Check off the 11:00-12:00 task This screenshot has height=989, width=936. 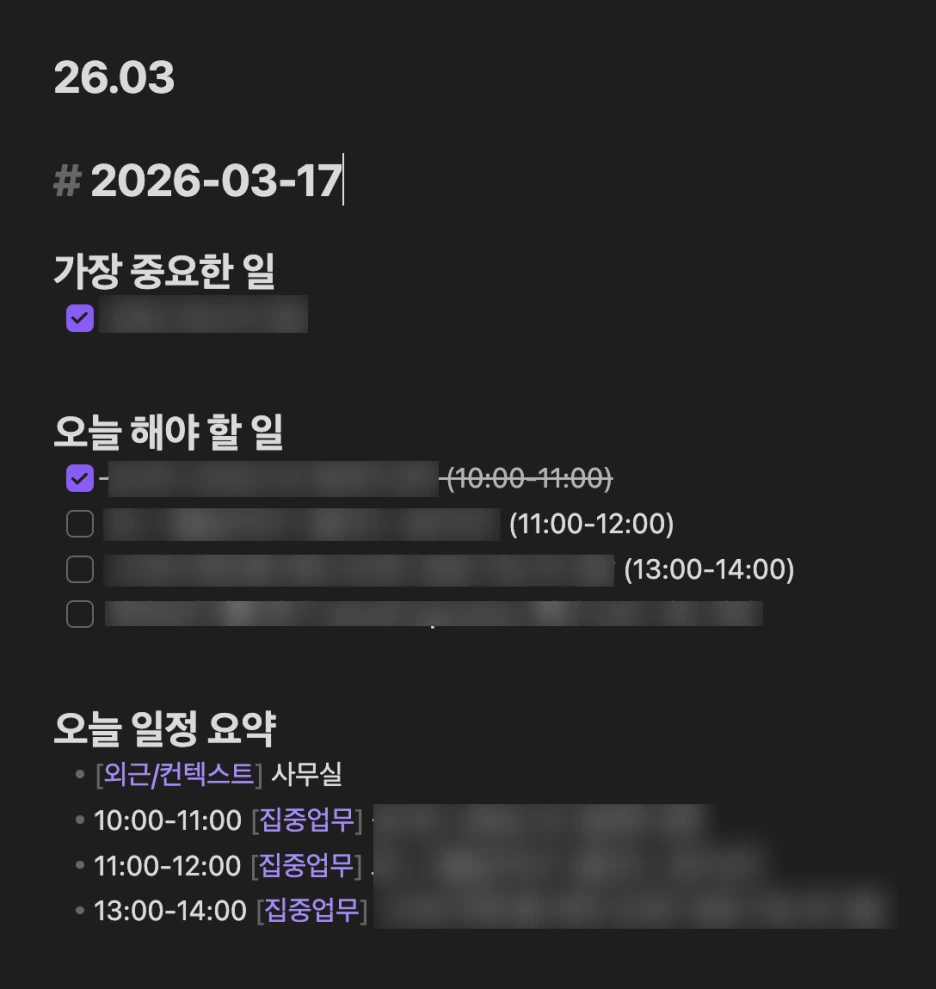point(80,524)
